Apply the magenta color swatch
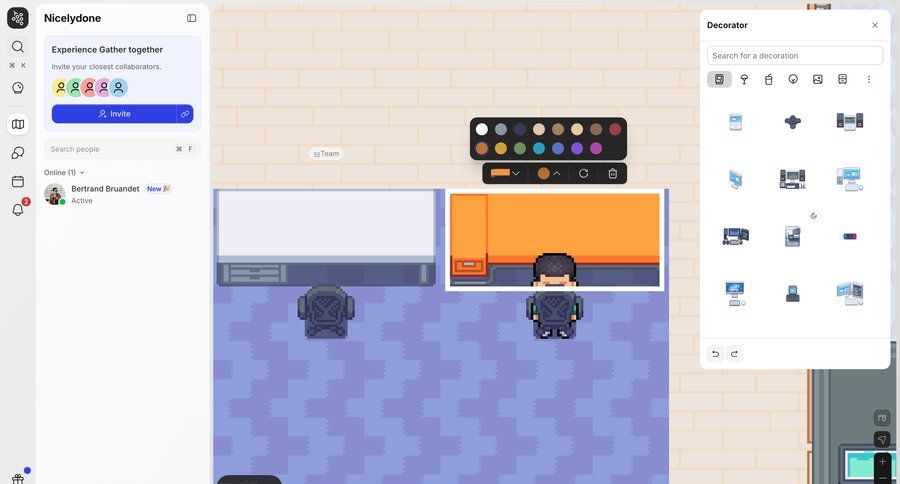The height and width of the screenshot is (484, 900). pyautogui.click(x=596, y=148)
